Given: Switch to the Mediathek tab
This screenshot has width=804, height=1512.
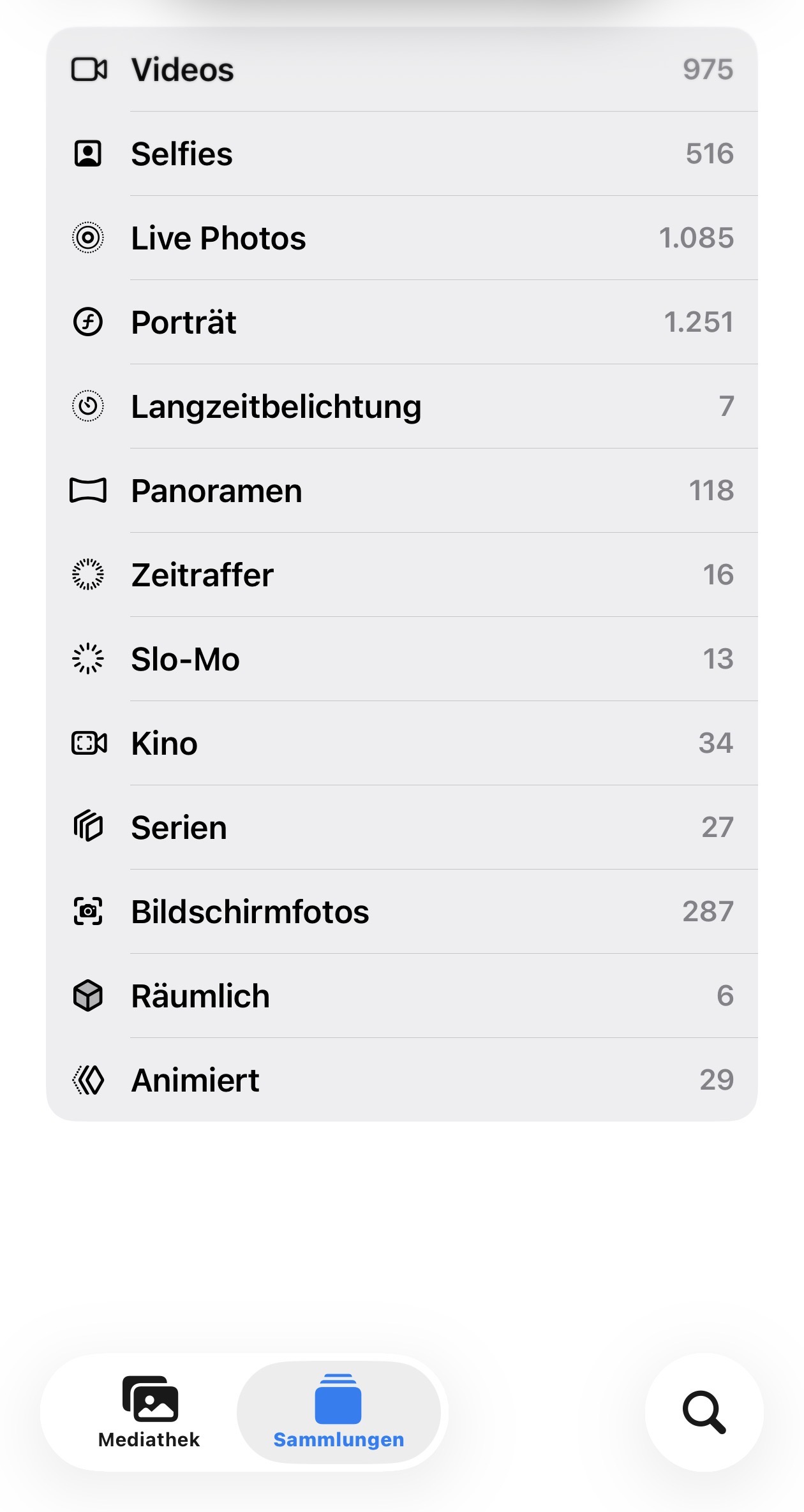Looking at the screenshot, I should (149, 1412).
